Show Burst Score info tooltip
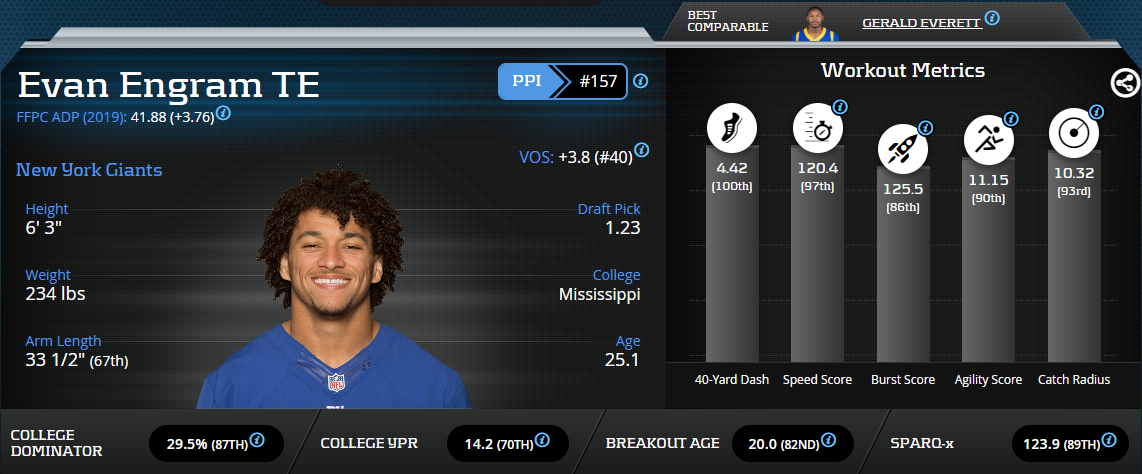 point(925,128)
